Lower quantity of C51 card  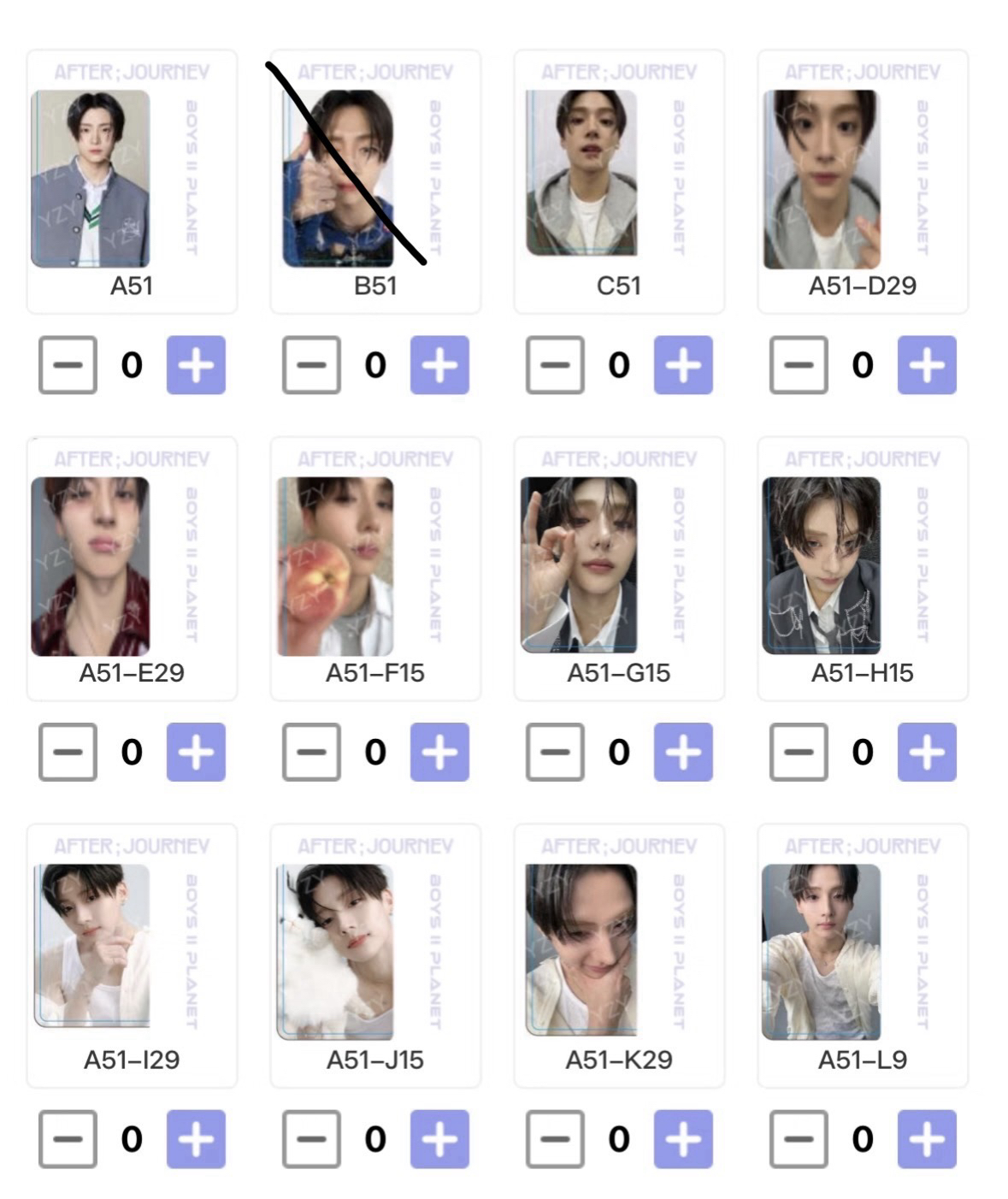pos(555,365)
